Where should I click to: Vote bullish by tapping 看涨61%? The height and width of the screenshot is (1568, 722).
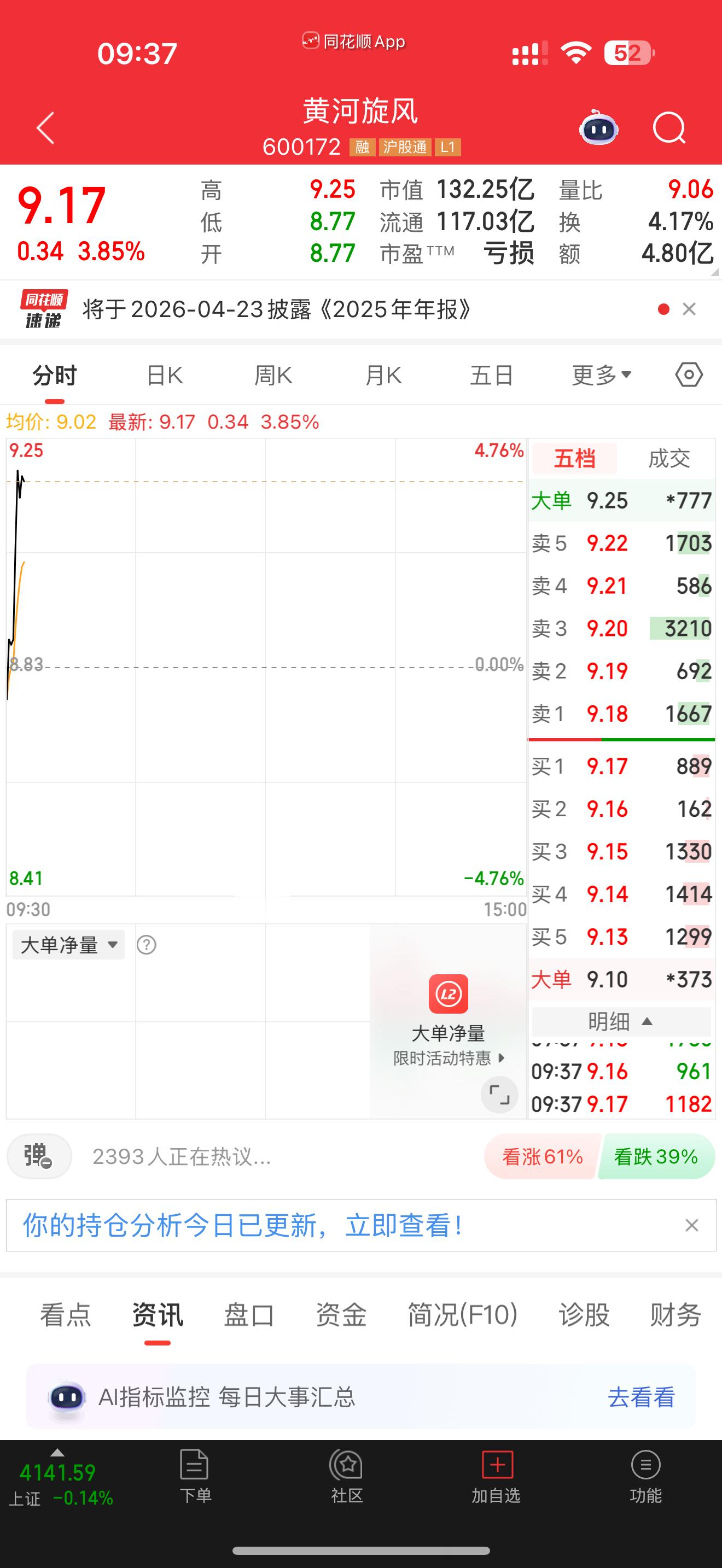[x=540, y=1156]
